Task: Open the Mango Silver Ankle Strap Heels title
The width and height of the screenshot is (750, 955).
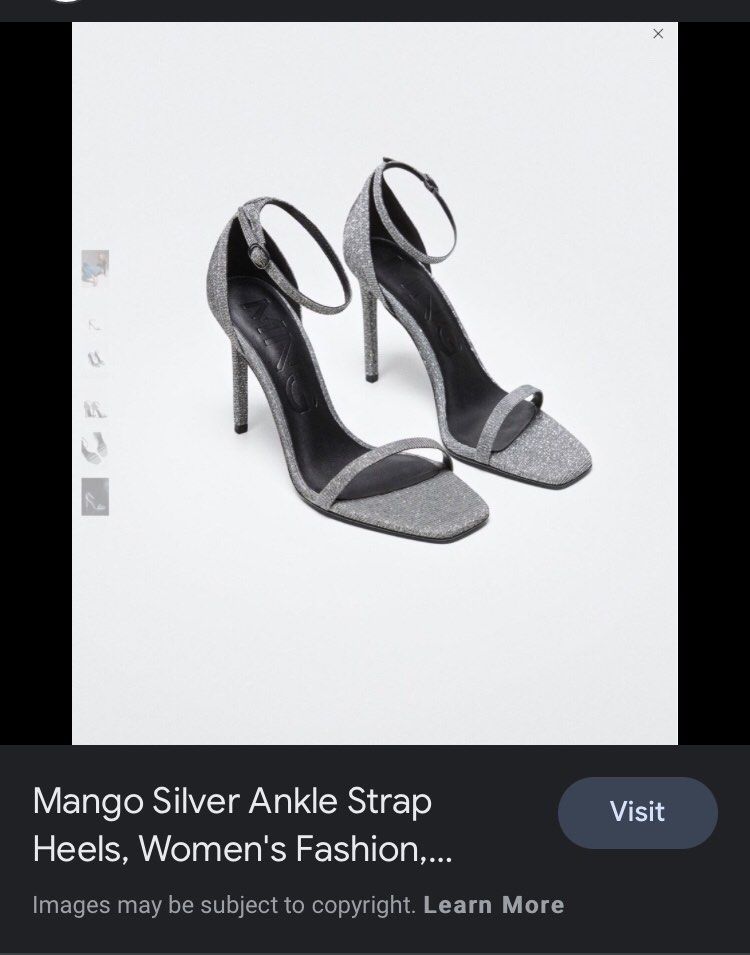Action: coord(242,825)
